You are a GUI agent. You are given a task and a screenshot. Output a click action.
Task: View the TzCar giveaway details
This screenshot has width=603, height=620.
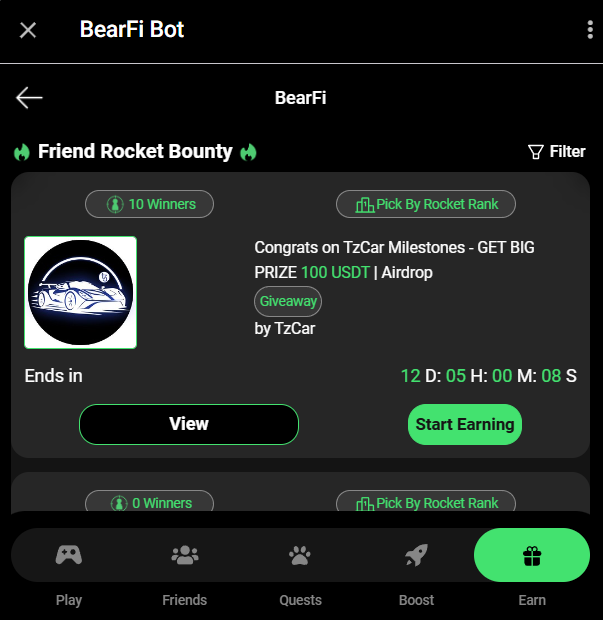(x=189, y=424)
